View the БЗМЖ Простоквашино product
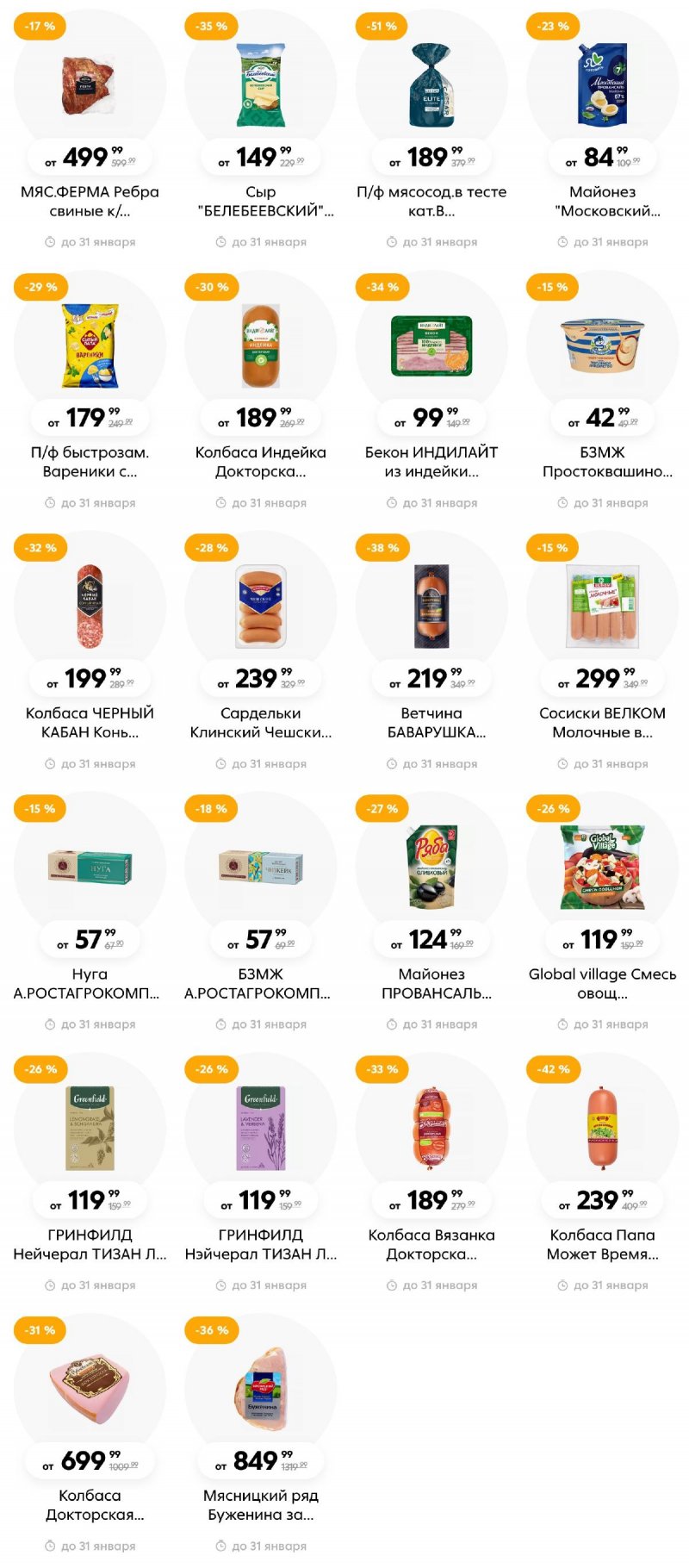Image resolution: width=689 pixels, height=1568 pixels. pos(602,346)
